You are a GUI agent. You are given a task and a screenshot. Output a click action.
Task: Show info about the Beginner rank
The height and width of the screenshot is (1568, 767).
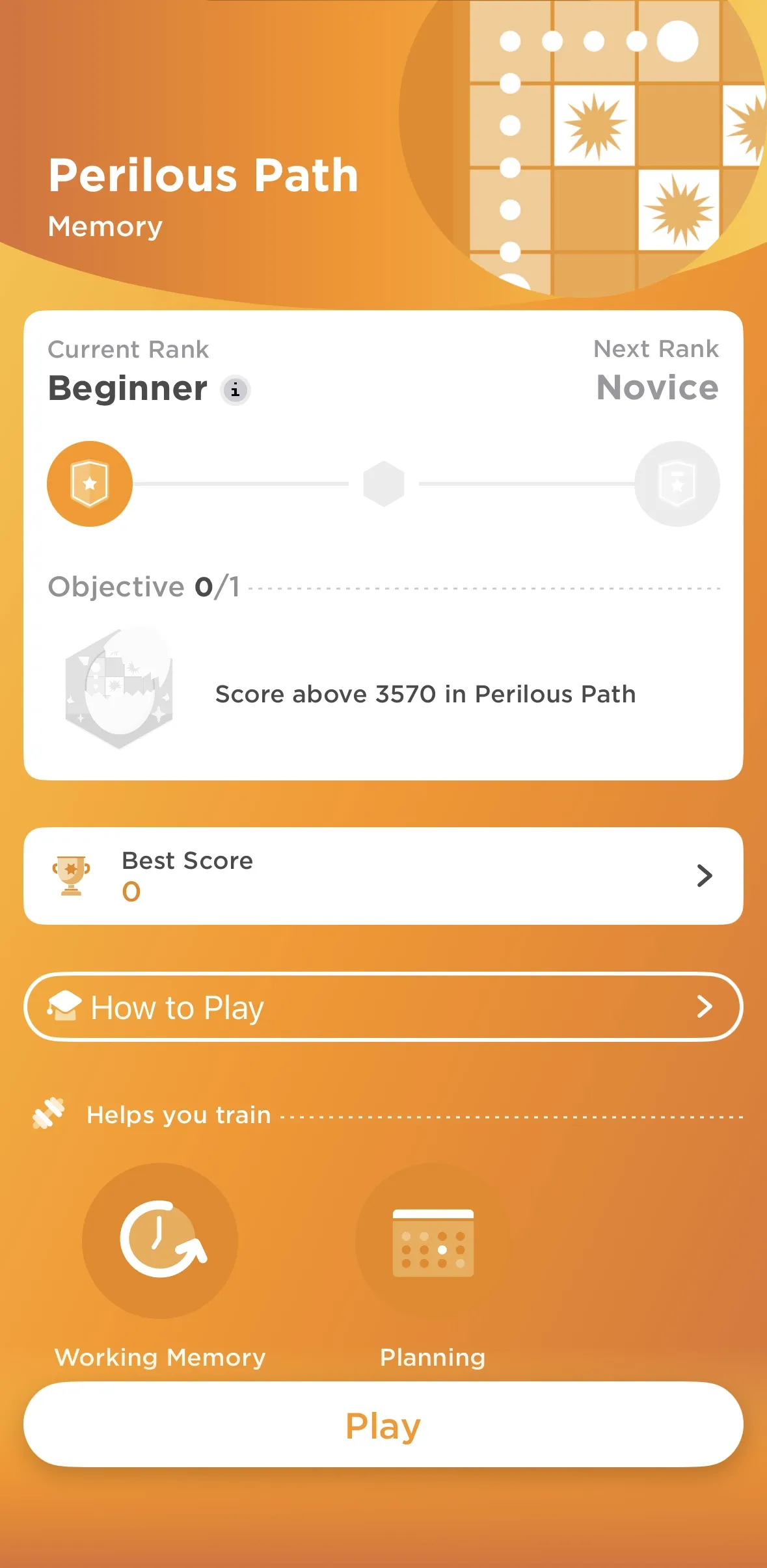click(x=235, y=390)
